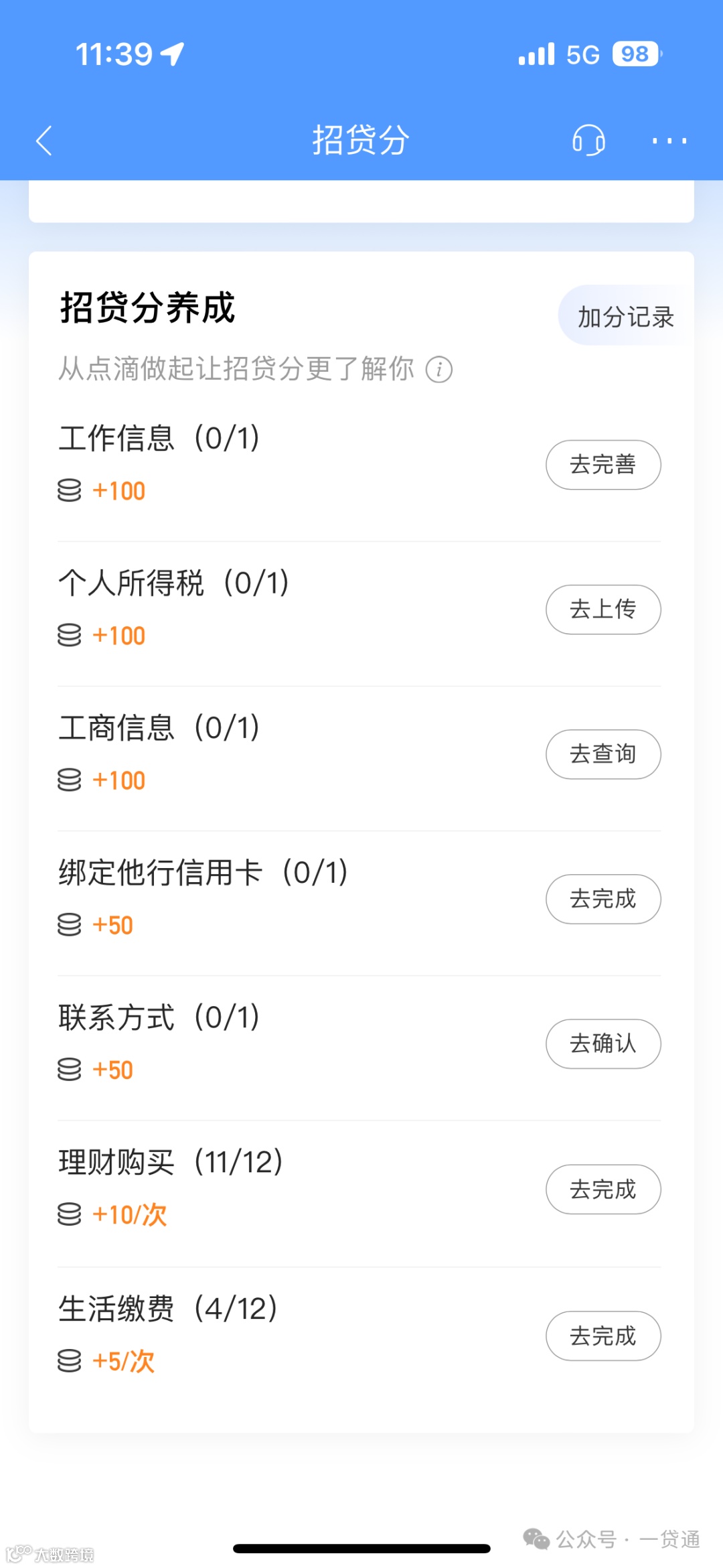
Task: Tap 去完成 for 理财购买
Action: (603, 1190)
